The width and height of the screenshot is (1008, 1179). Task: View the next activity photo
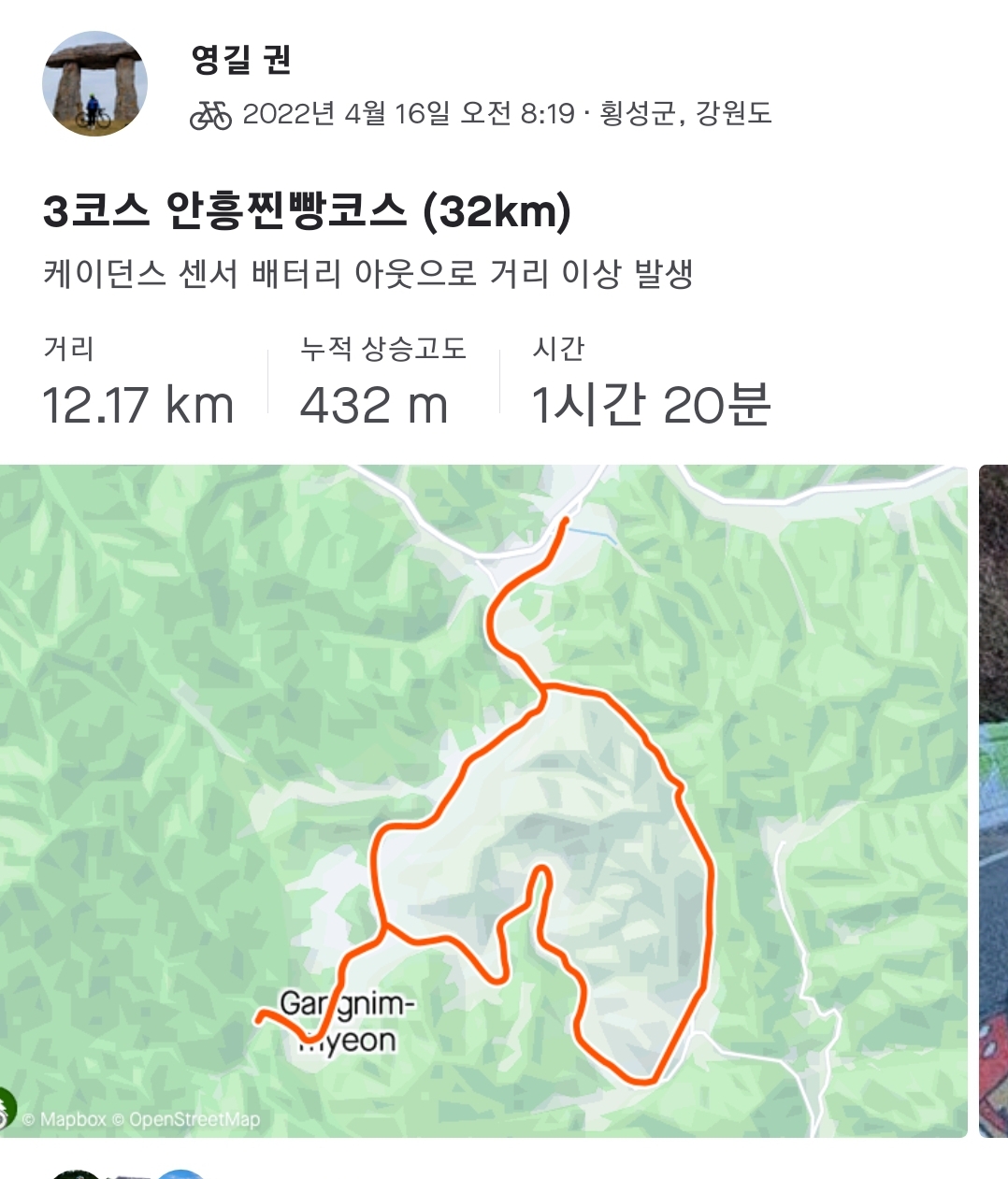tap(993, 800)
